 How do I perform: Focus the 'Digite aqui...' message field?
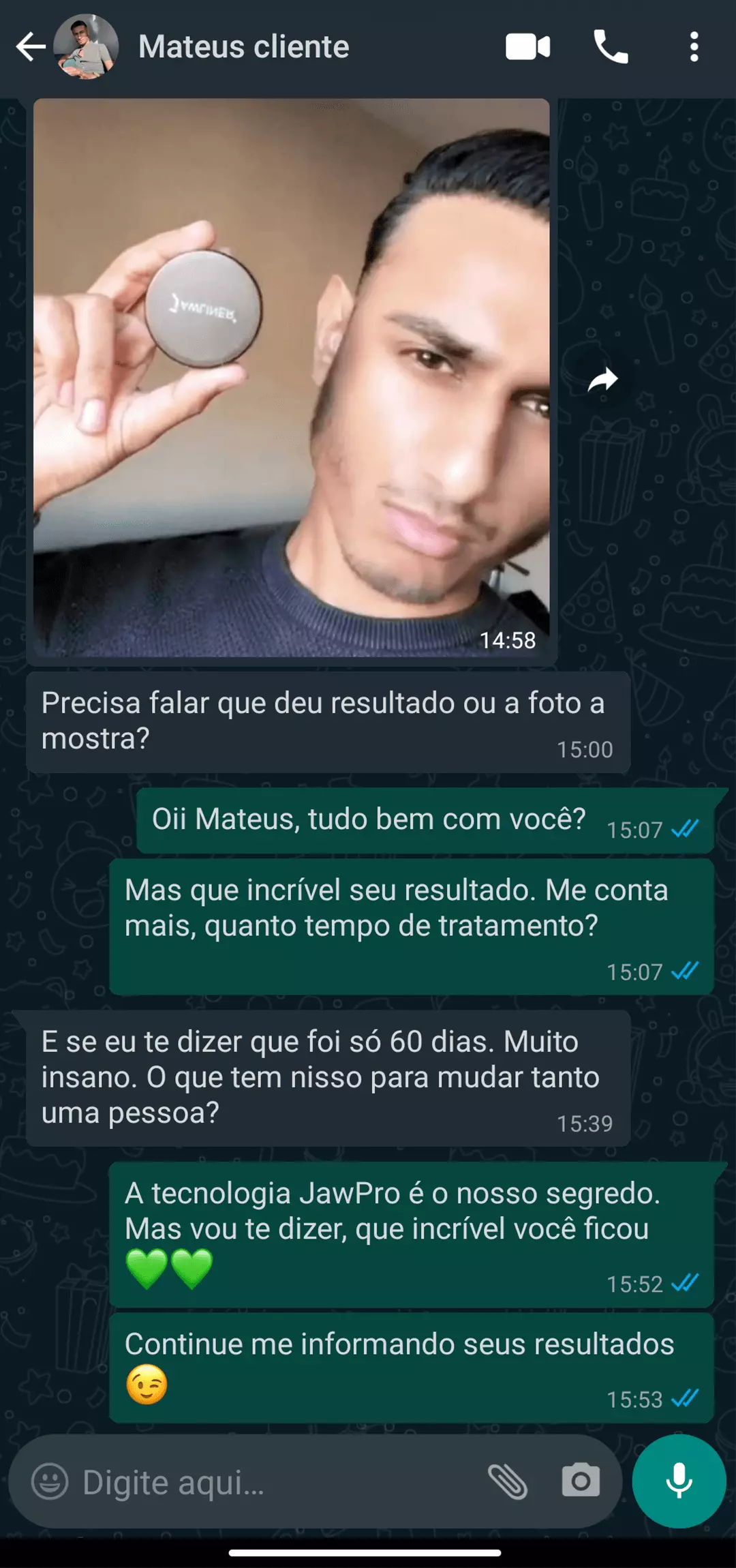pyautogui.click(x=273, y=1482)
